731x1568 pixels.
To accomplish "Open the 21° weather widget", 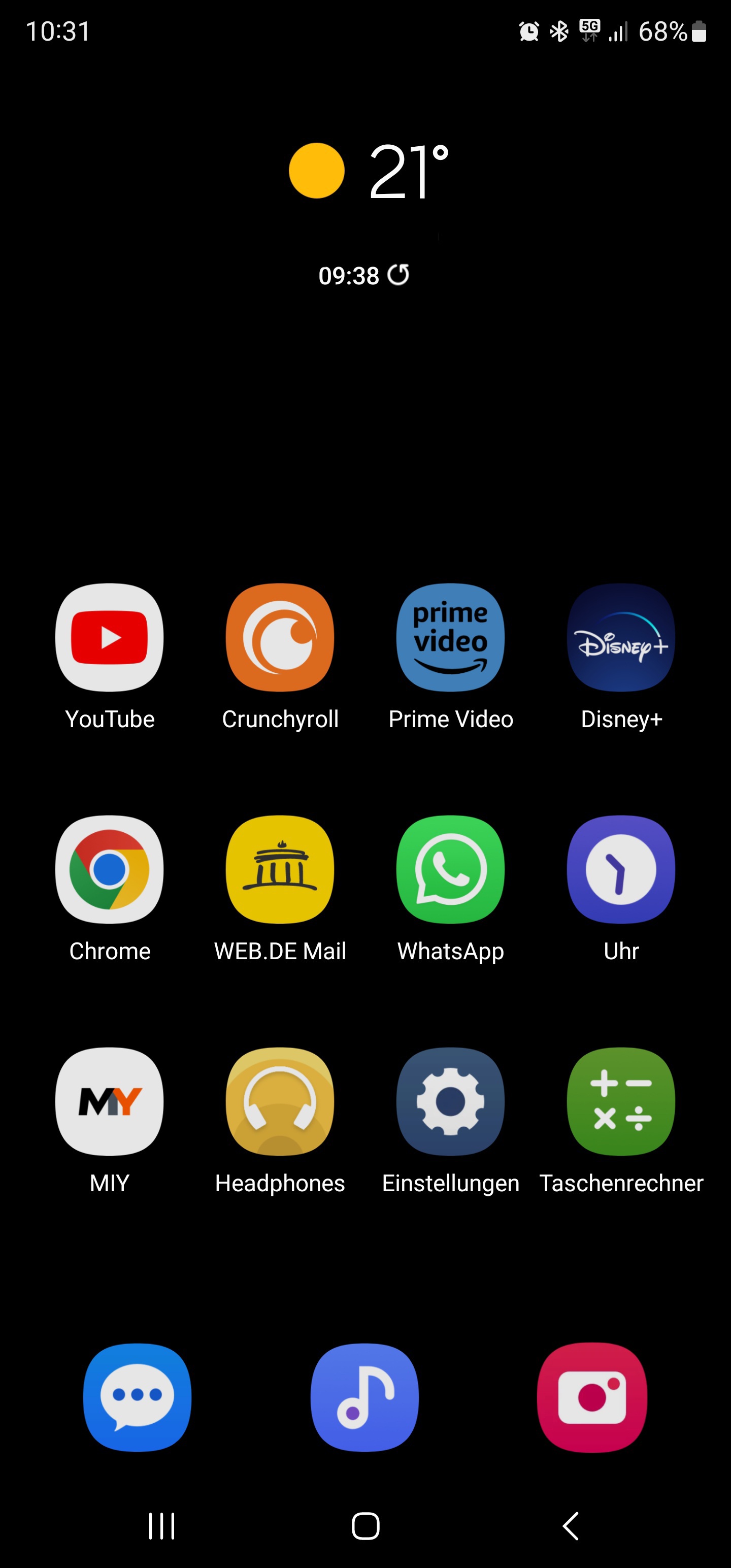I will 368,172.
